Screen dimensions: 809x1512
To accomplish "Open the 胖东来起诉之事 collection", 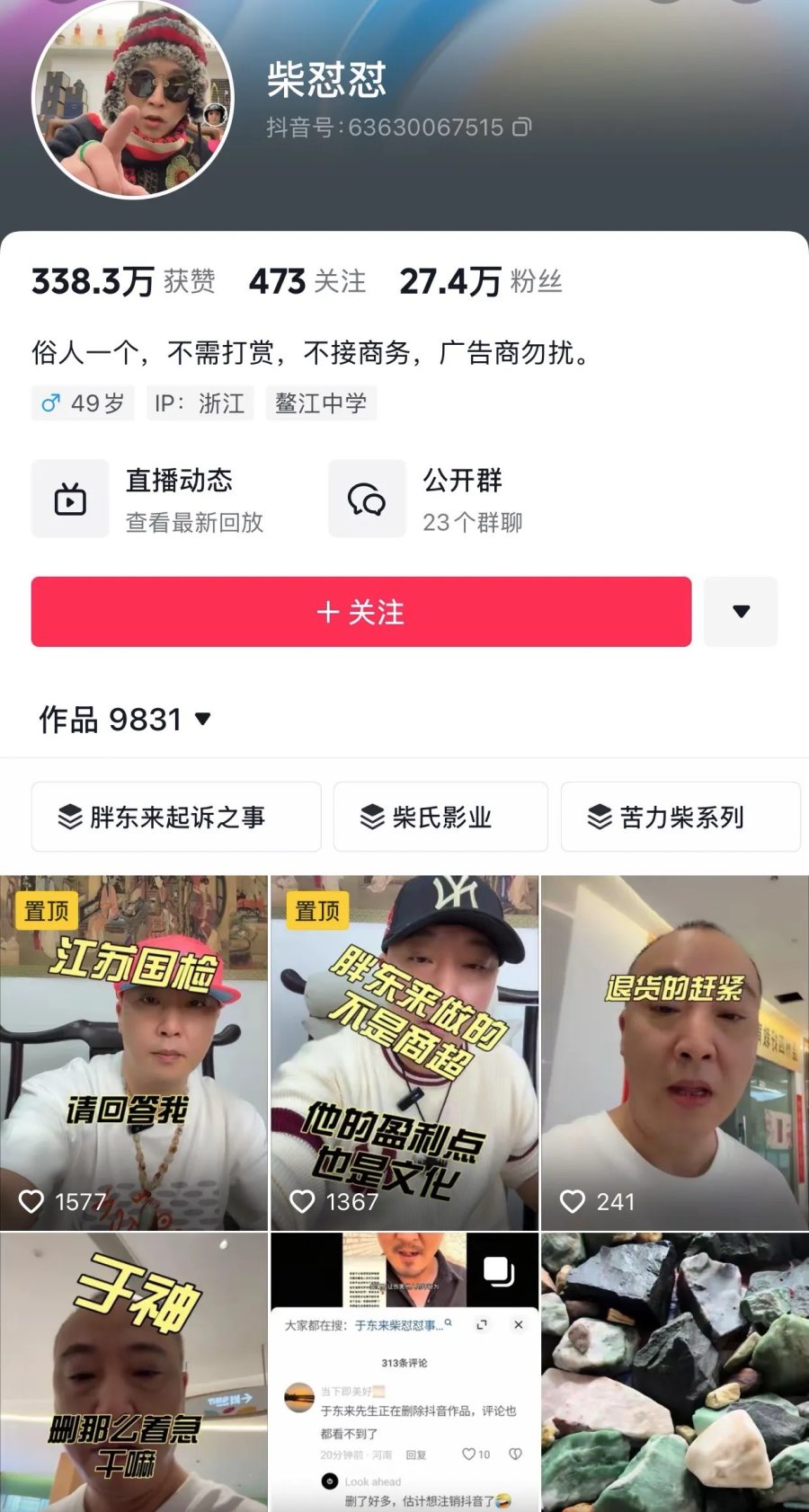I will 176,817.
